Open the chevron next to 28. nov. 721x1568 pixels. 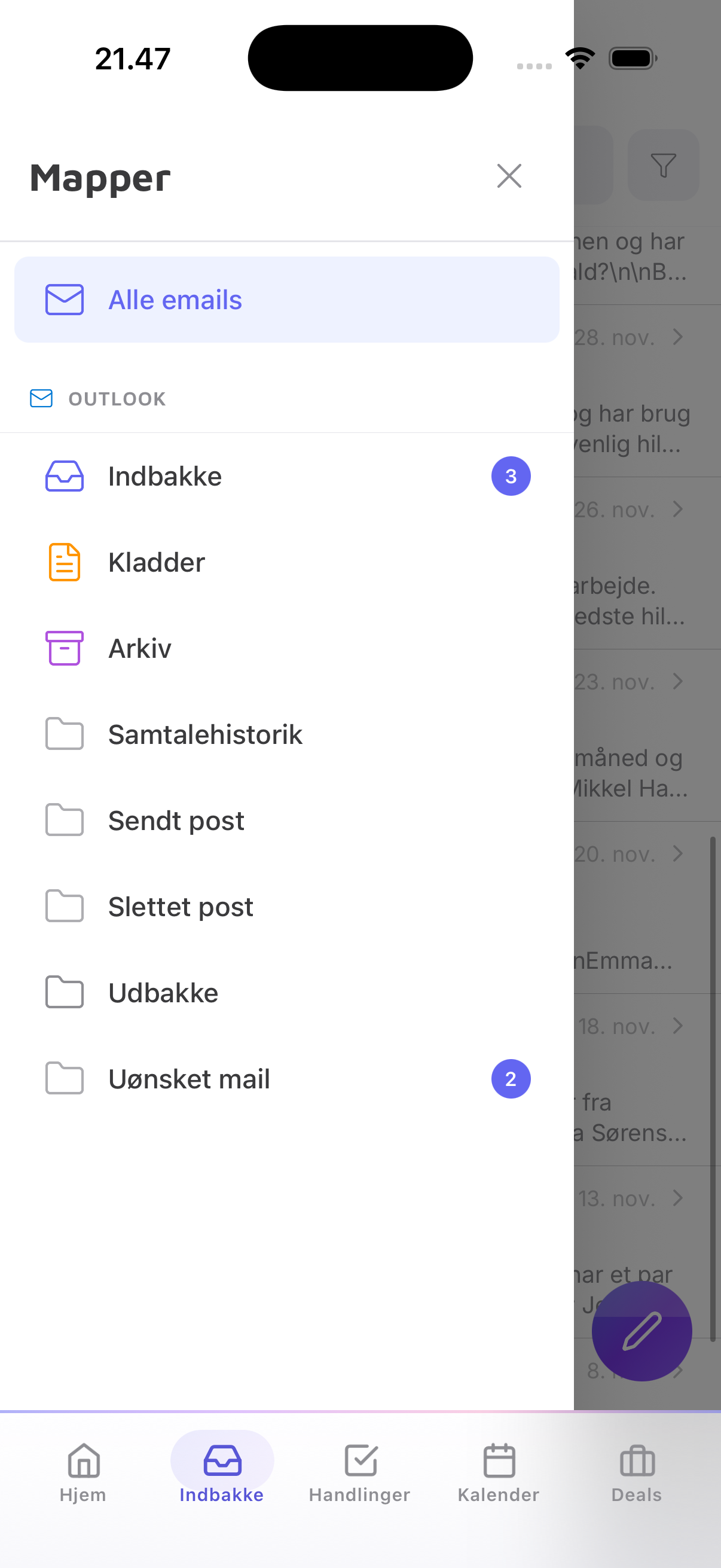[678, 337]
